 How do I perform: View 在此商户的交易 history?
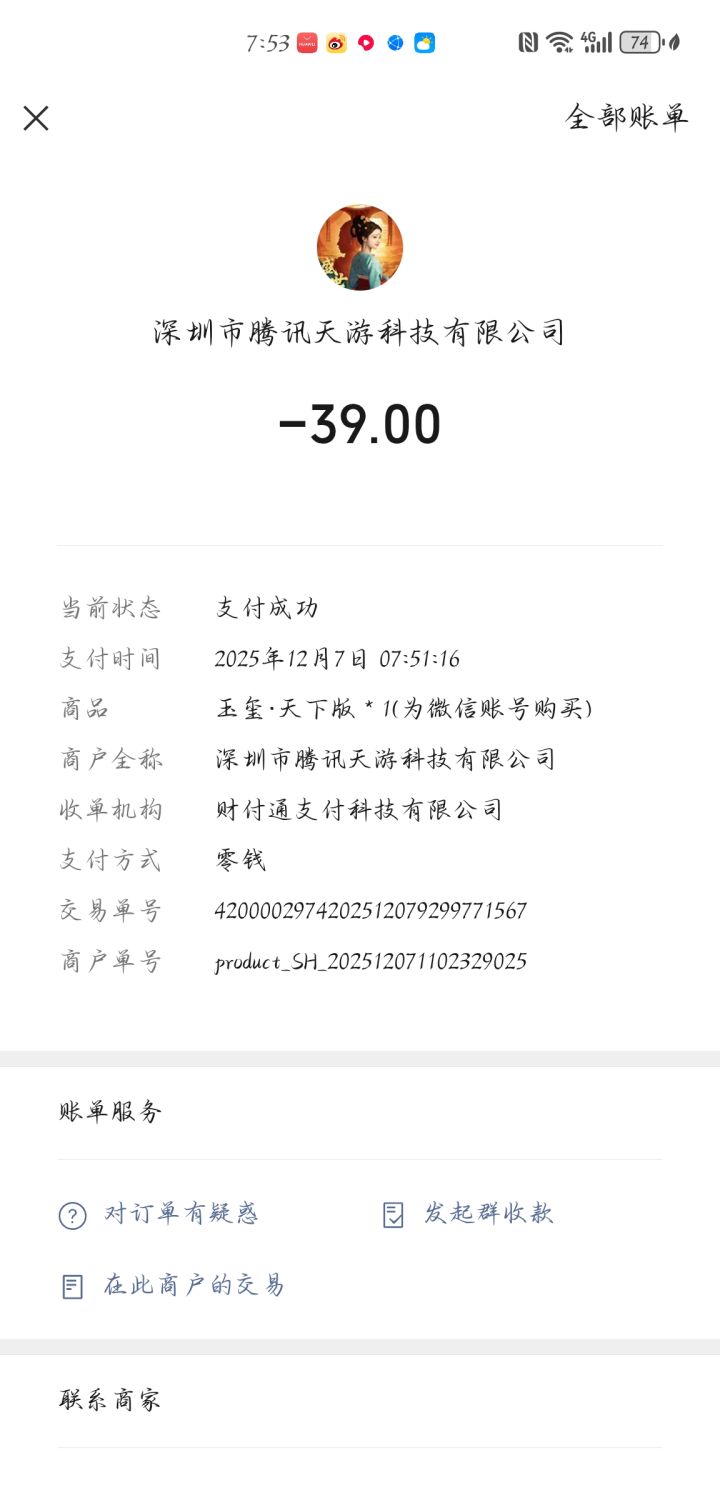tap(172, 1286)
